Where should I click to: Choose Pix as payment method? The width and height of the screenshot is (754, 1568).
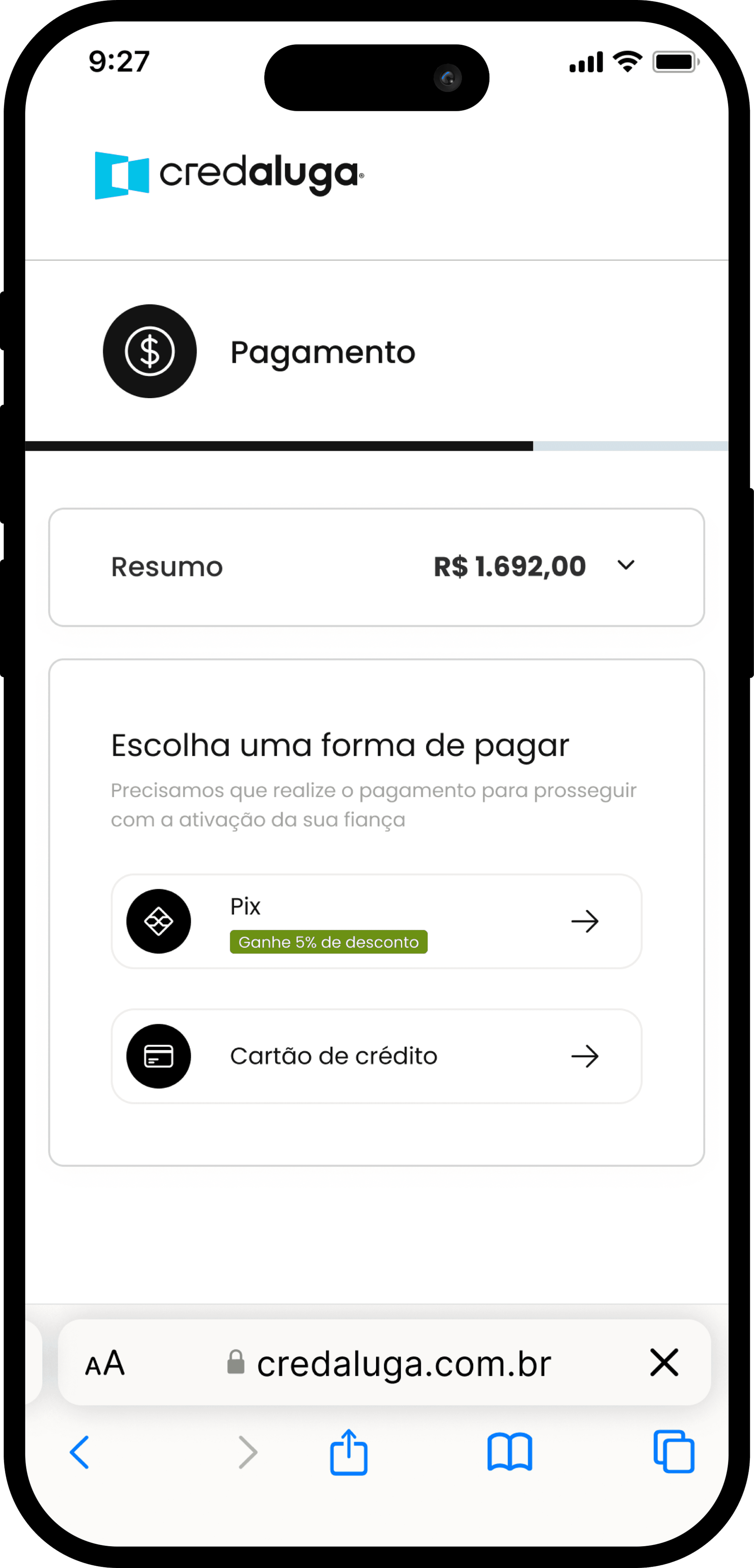376,921
